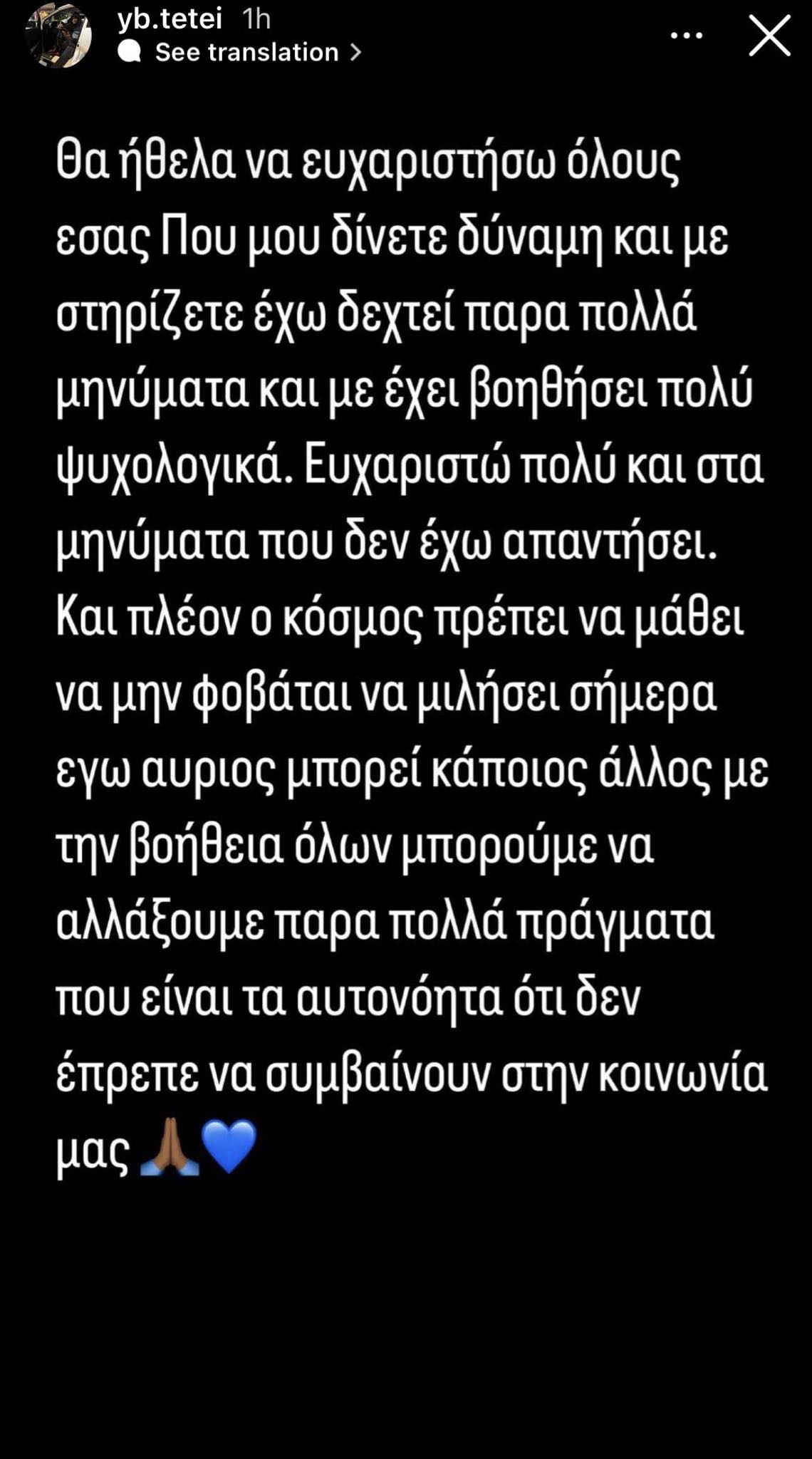Open yb.tetei profile picture
The image size is (812, 1459).
[x=58, y=36]
